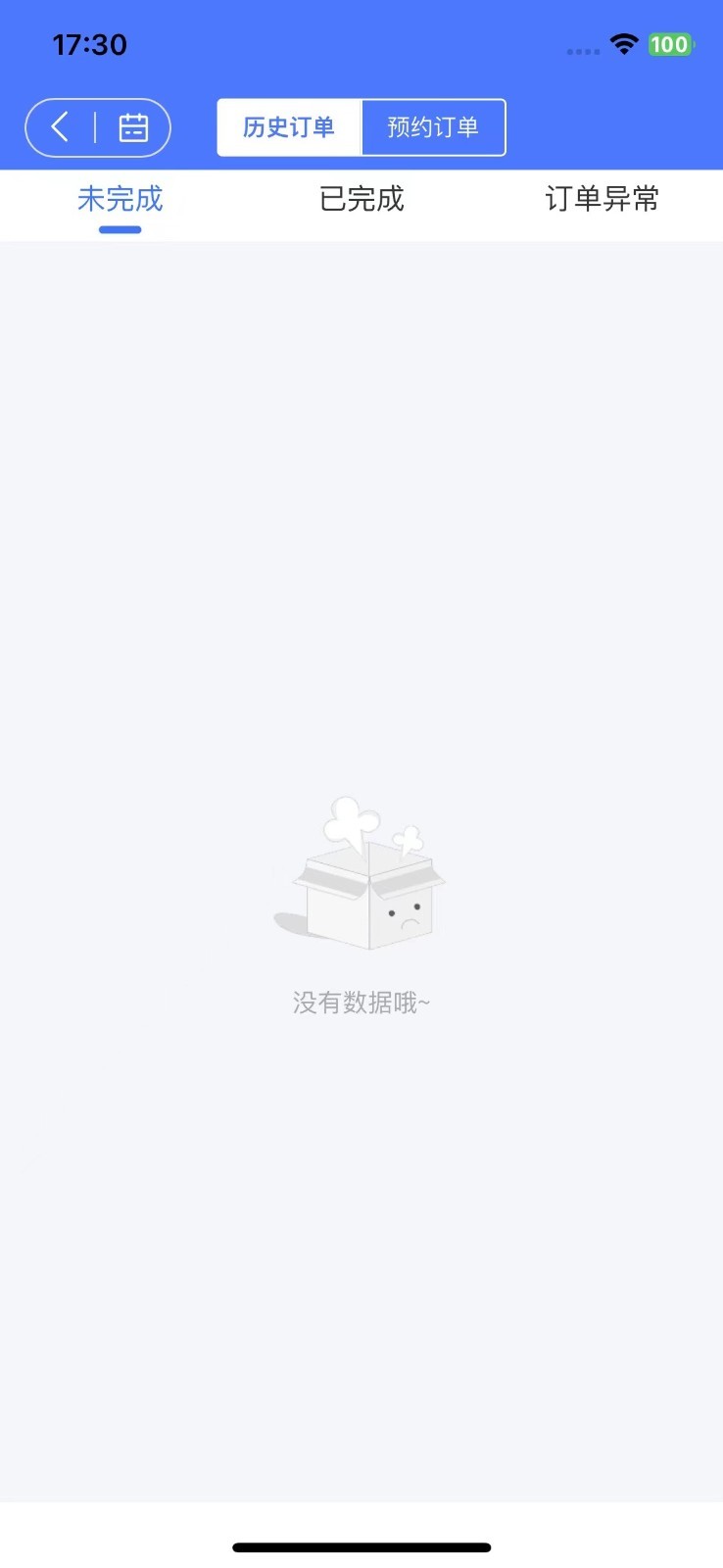Switch to the 已完成 tab
The height and width of the screenshot is (1568, 723).
(361, 199)
